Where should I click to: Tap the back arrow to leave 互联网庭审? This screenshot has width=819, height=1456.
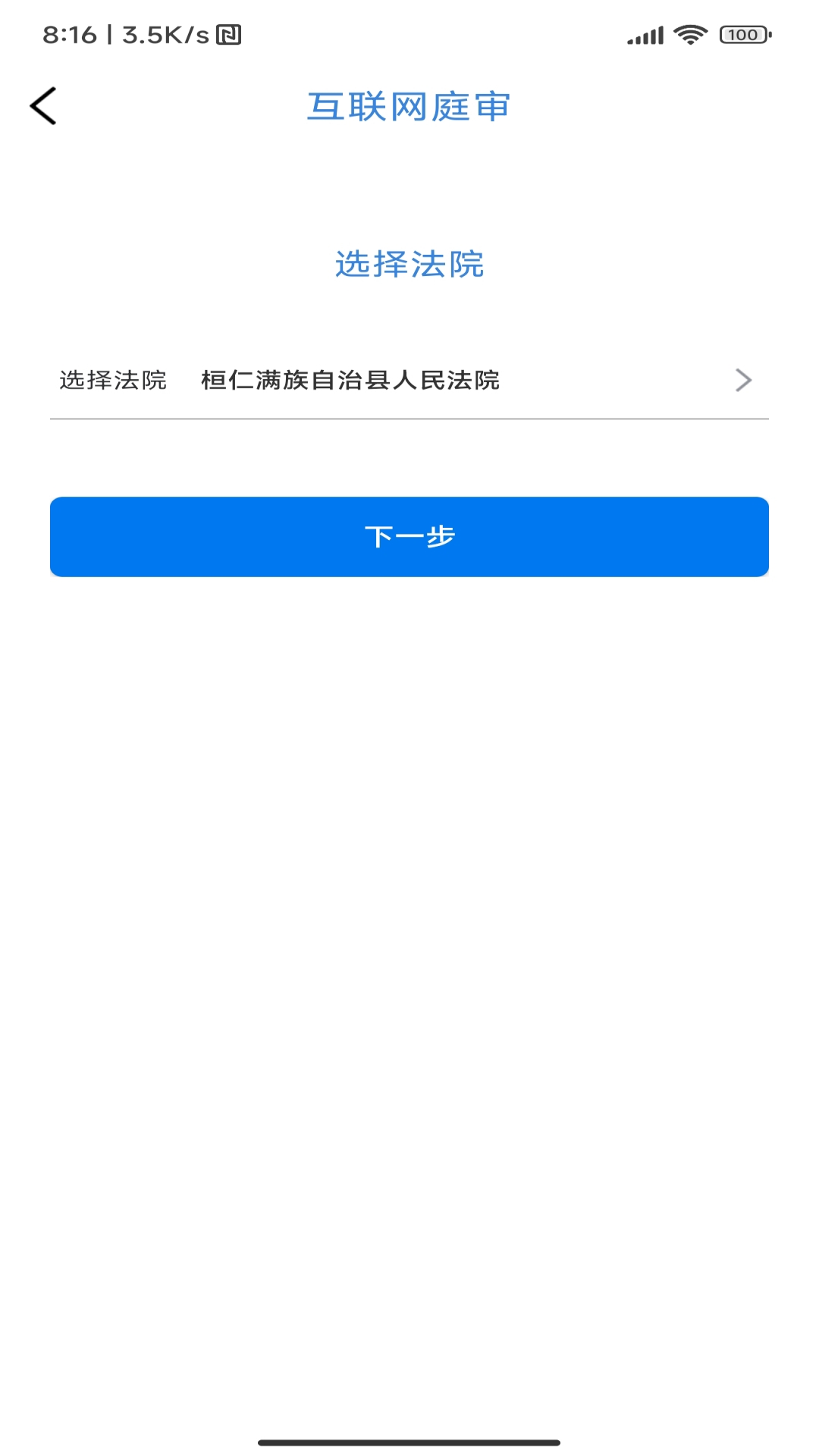coord(44,105)
